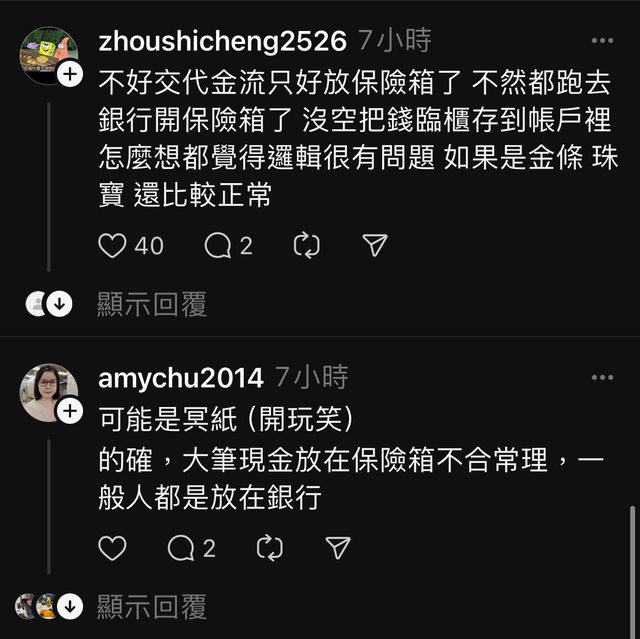Show replies under amychu2014's comment

151,606
